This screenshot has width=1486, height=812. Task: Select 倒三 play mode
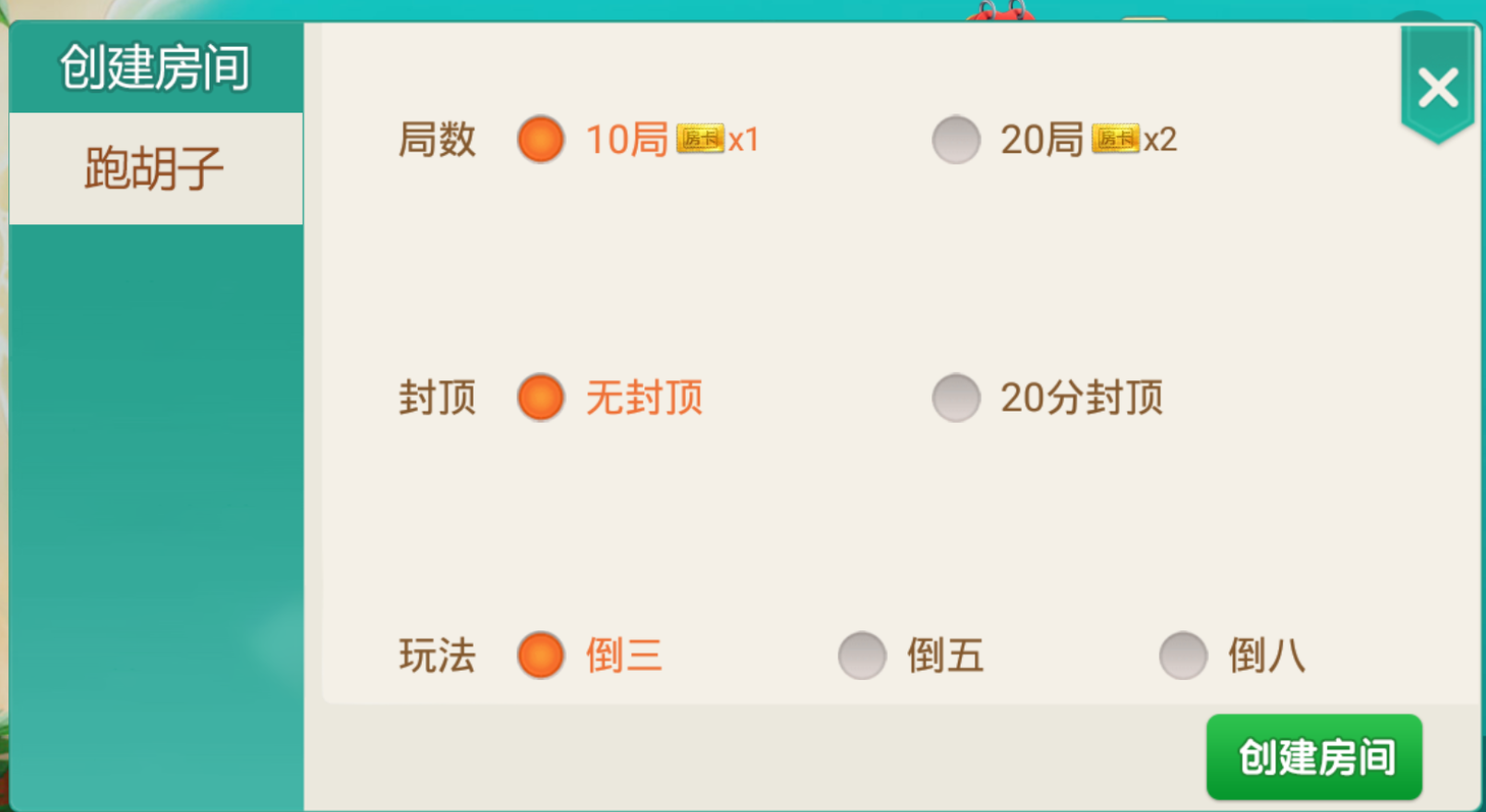[x=541, y=655]
